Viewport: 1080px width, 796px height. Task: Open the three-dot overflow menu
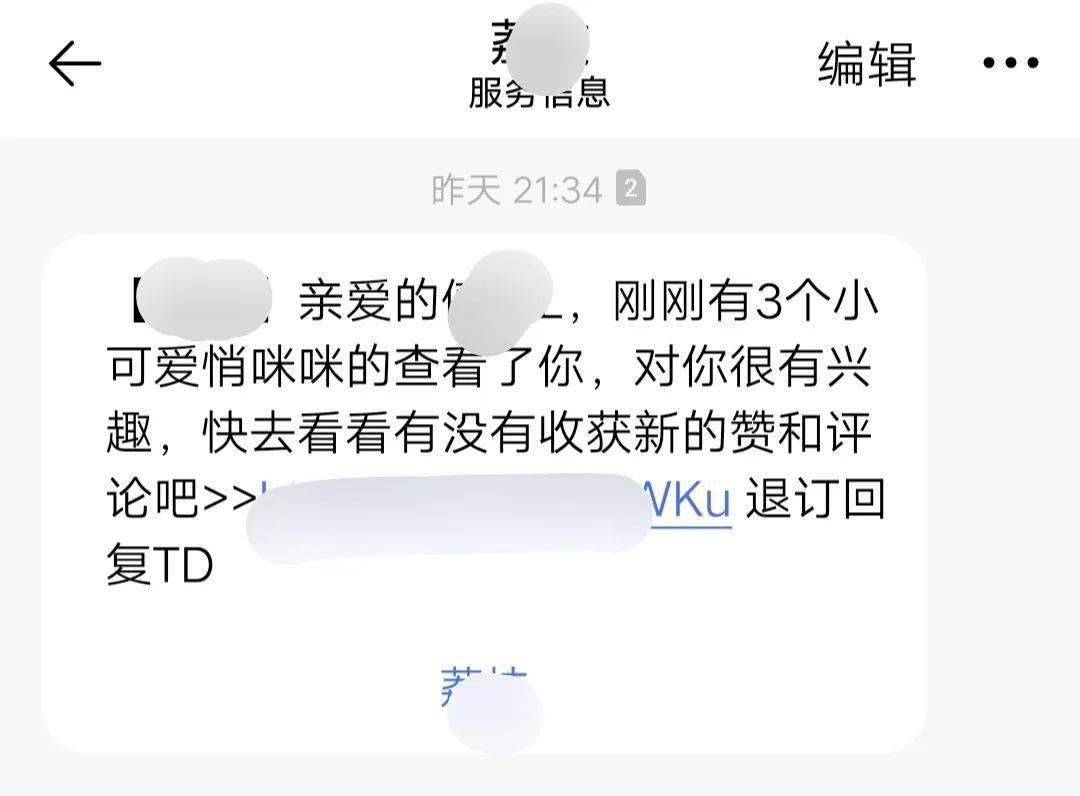tap(1010, 64)
